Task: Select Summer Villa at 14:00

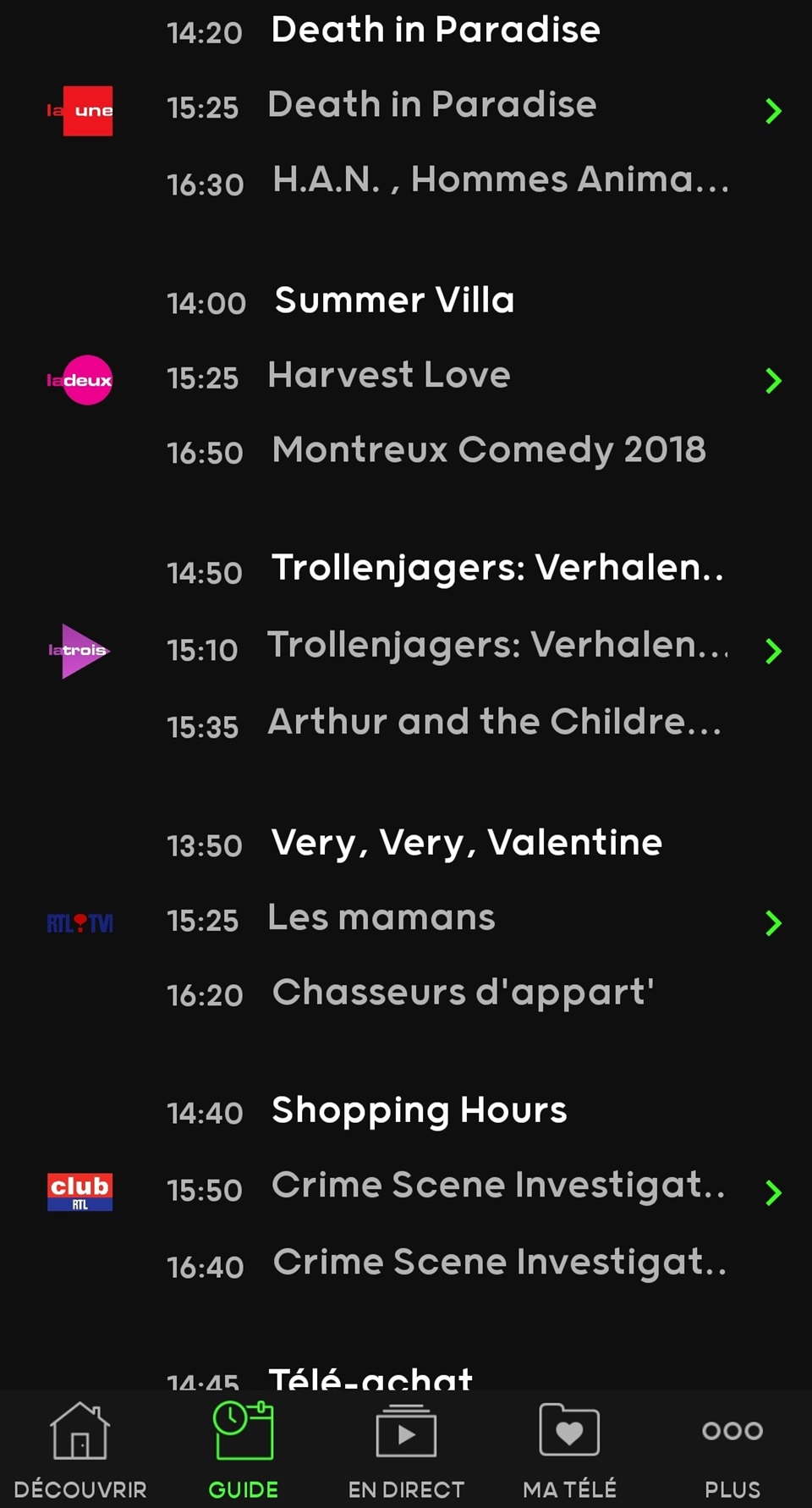Action: point(394,301)
